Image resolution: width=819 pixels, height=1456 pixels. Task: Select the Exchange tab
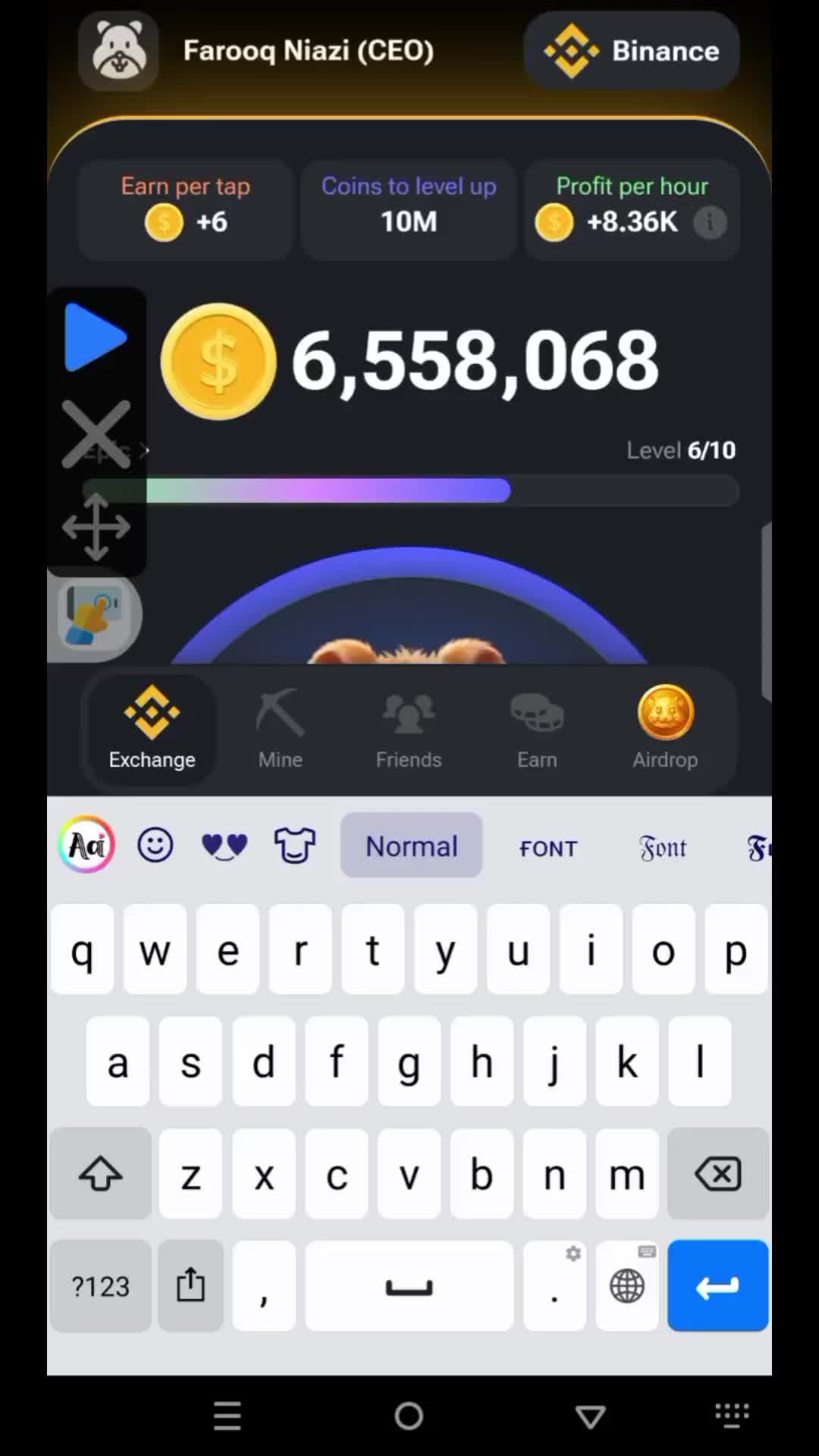pyautogui.click(x=152, y=728)
